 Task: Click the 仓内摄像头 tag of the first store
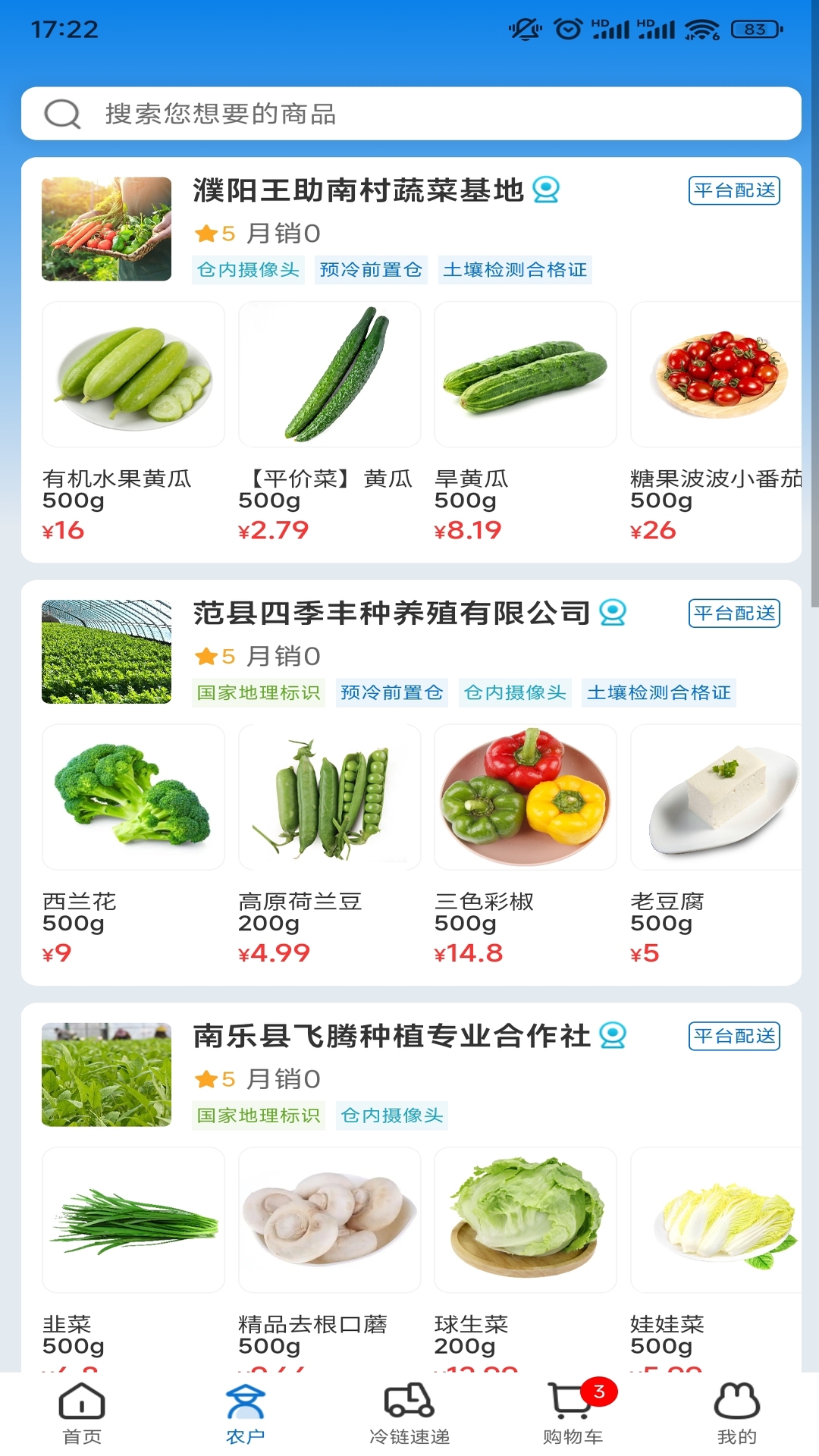[x=246, y=269]
